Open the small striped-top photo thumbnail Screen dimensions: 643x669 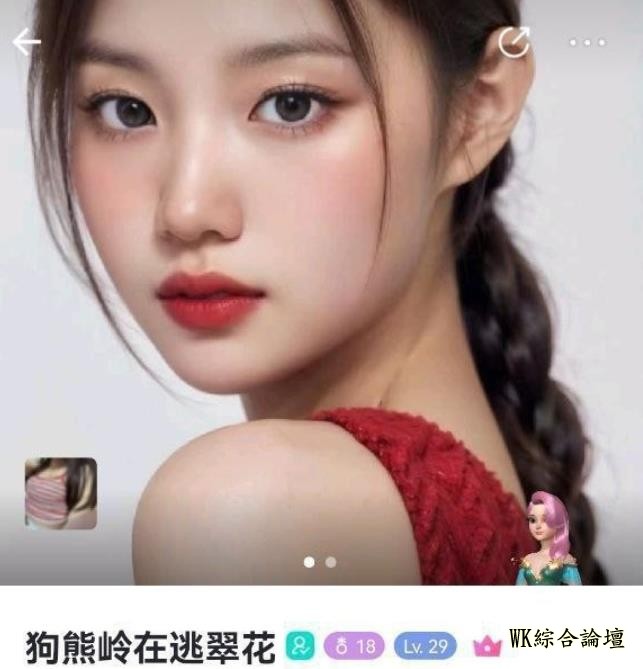(61, 493)
